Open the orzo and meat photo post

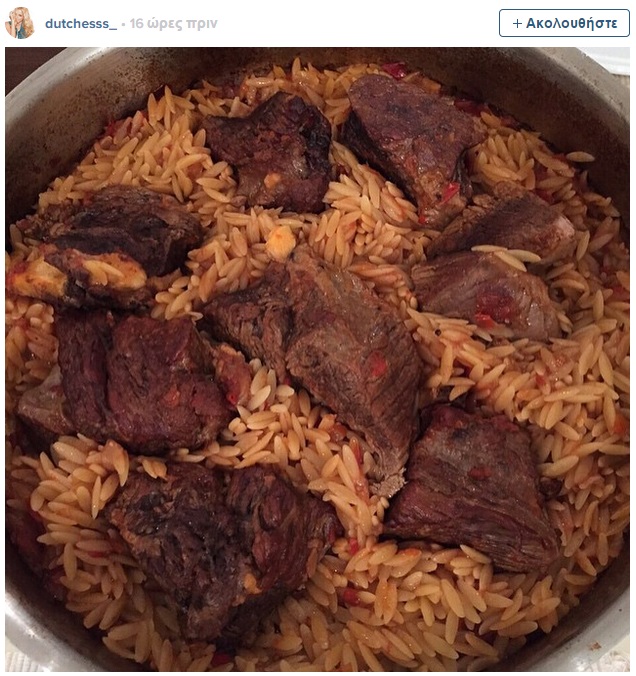coord(318,360)
